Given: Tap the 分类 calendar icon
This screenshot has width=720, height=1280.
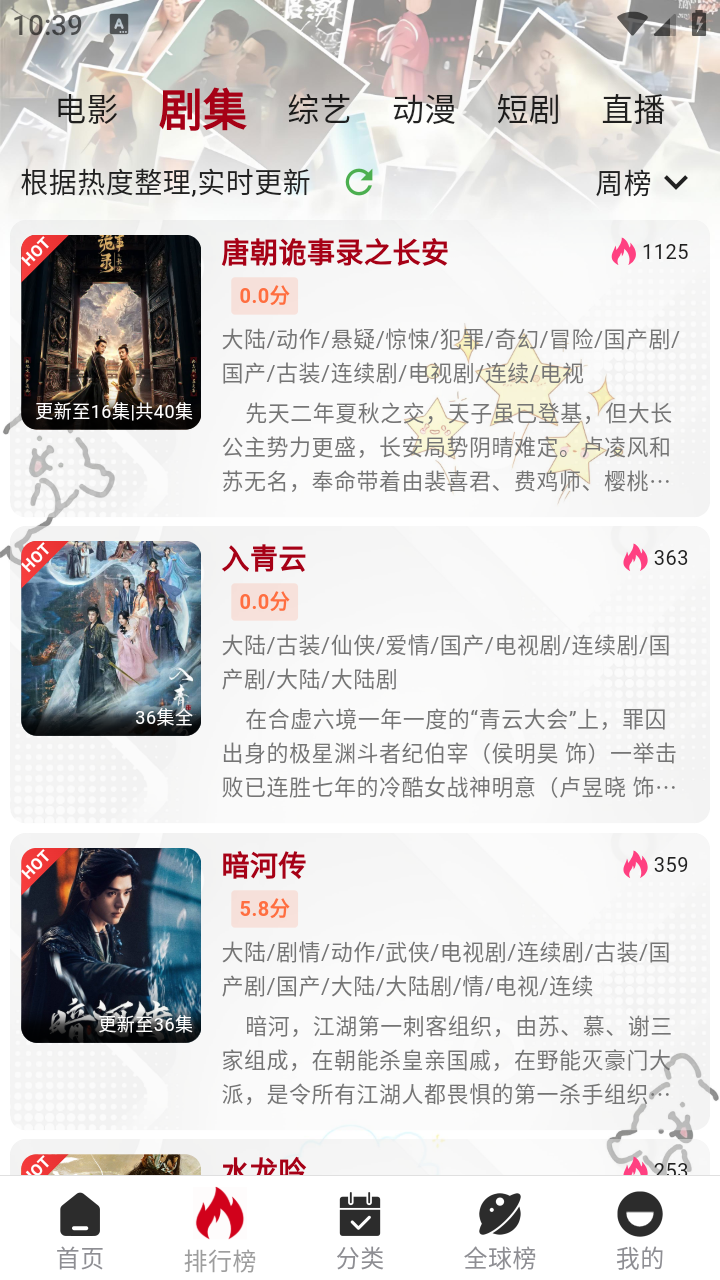Looking at the screenshot, I should 359,1215.
